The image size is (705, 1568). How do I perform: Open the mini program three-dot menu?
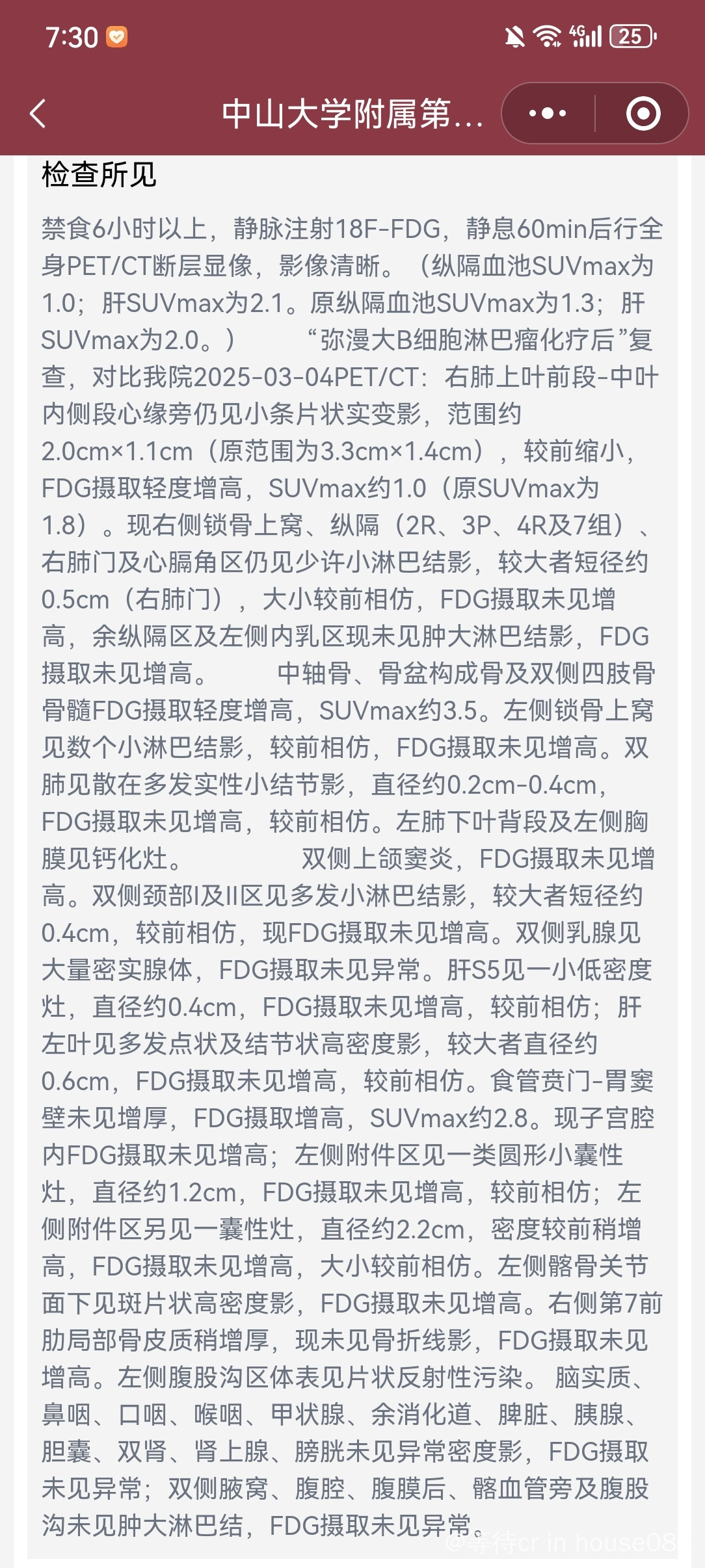coord(548,114)
